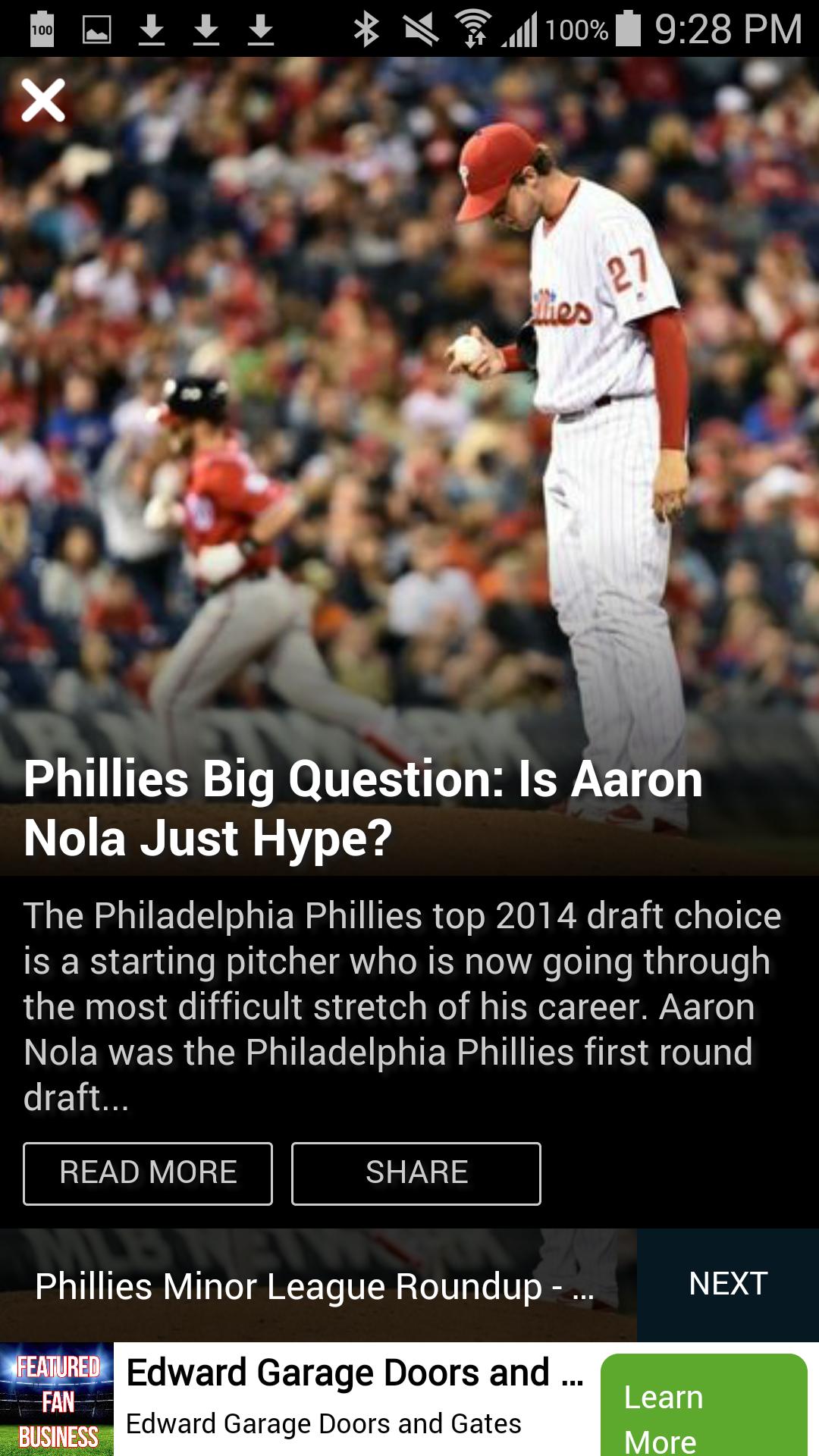This screenshot has width=819, height=1456.
Task: Tap Learn More on the garage doors ad
Action: point(703,1410)
